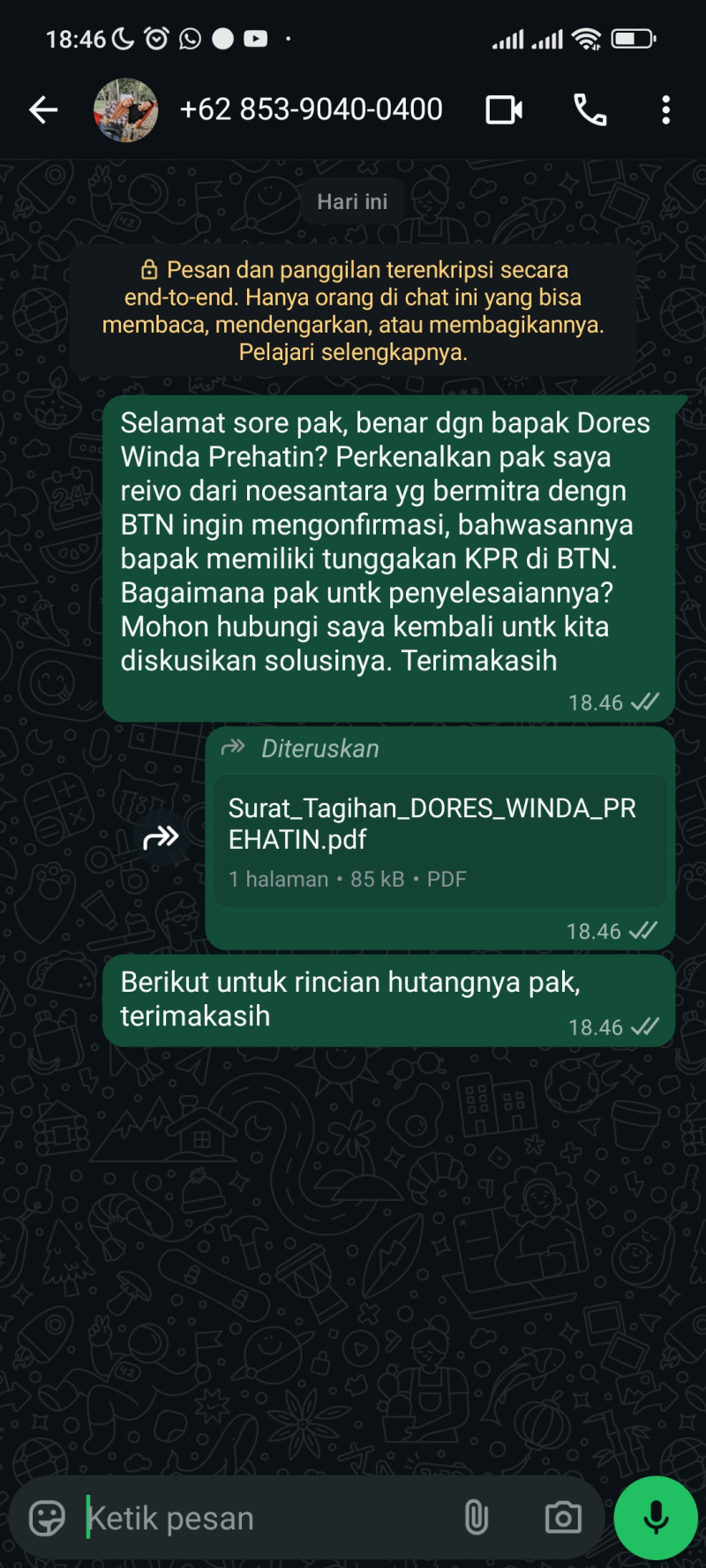Start a voice call with the contact
Screen dimensions: 706x1568
click(590, 109)
